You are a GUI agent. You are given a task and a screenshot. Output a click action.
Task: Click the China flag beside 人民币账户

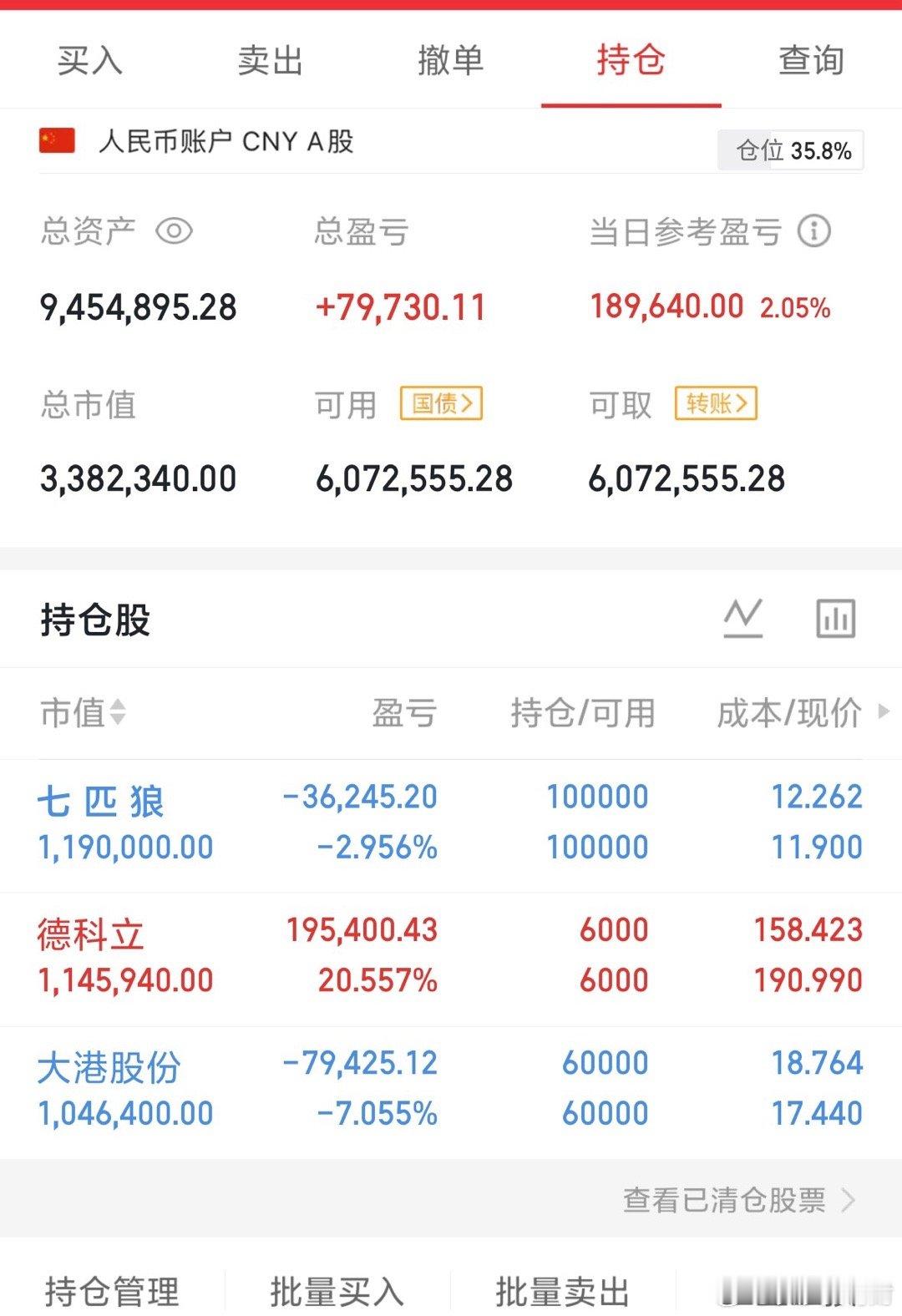[55, 140]
